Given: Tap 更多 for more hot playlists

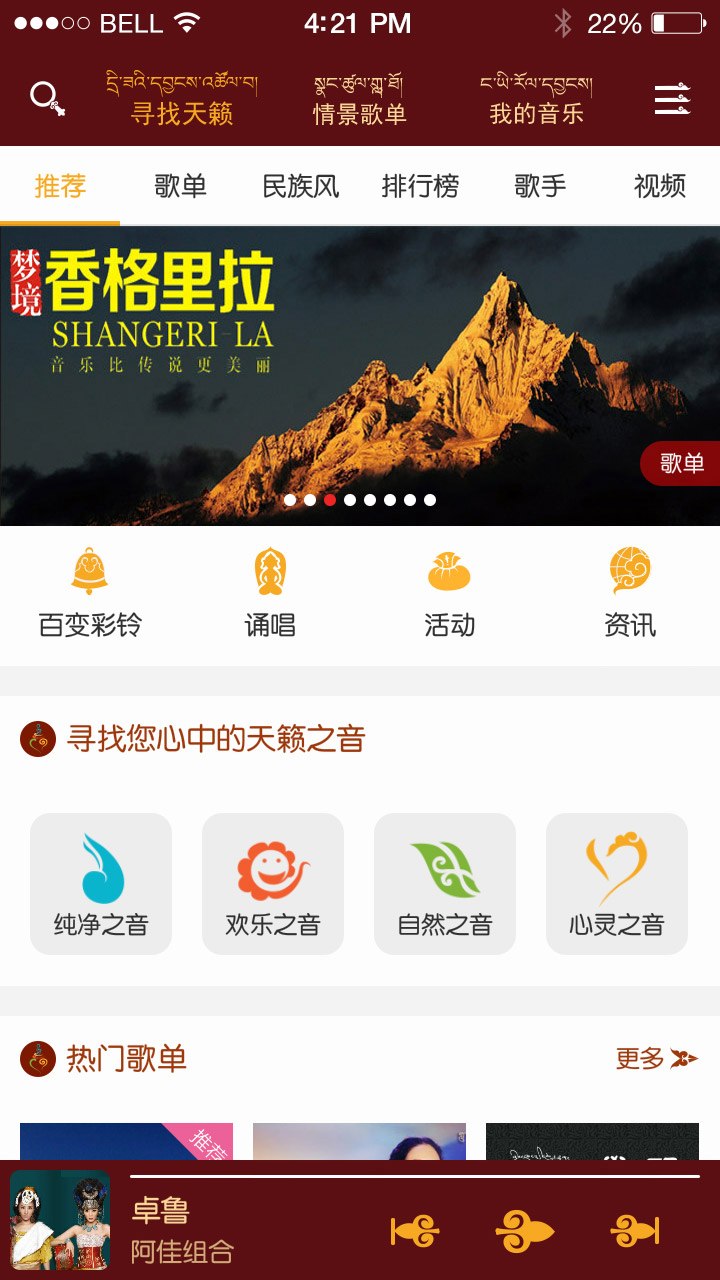Looking at the screenshot, I should point(656,1058).
